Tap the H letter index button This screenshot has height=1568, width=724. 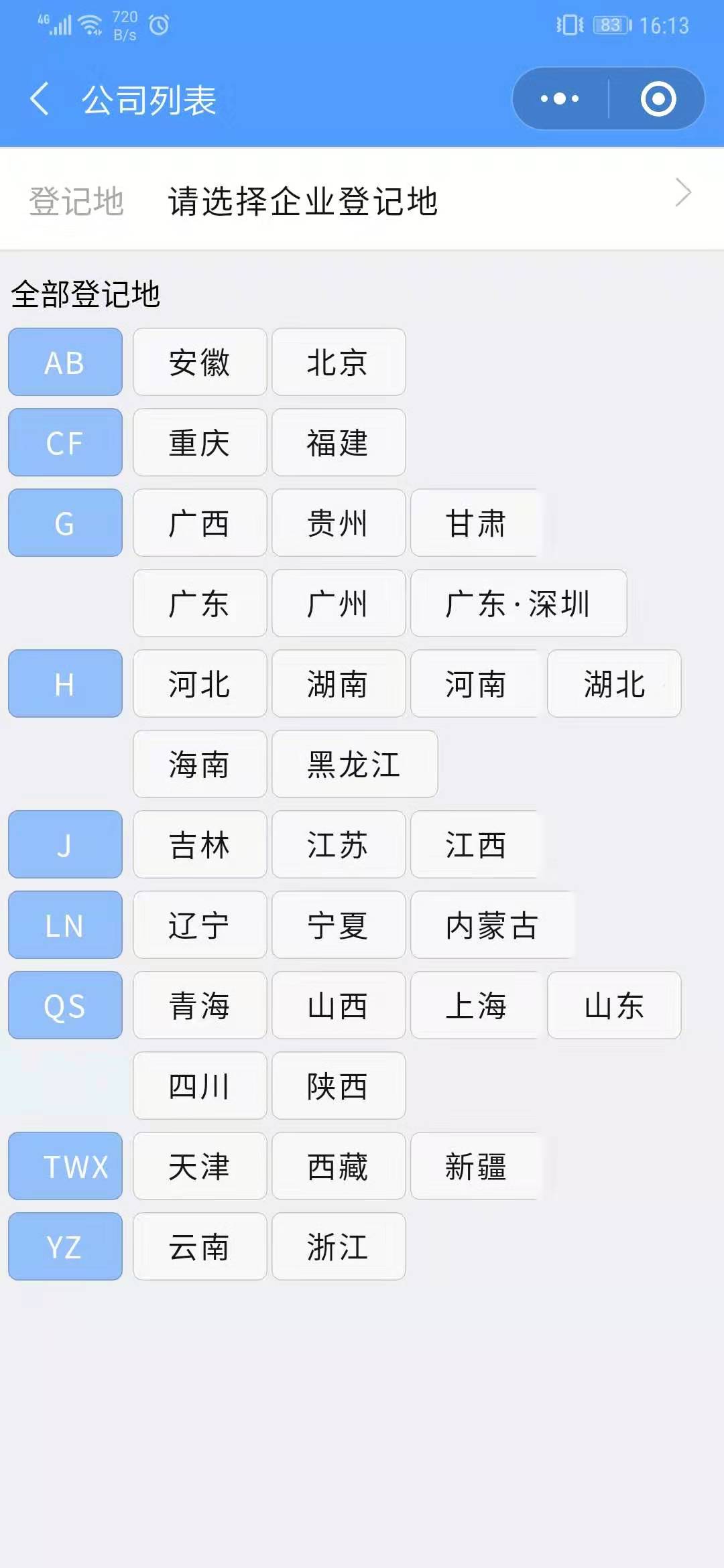[65, 684]
